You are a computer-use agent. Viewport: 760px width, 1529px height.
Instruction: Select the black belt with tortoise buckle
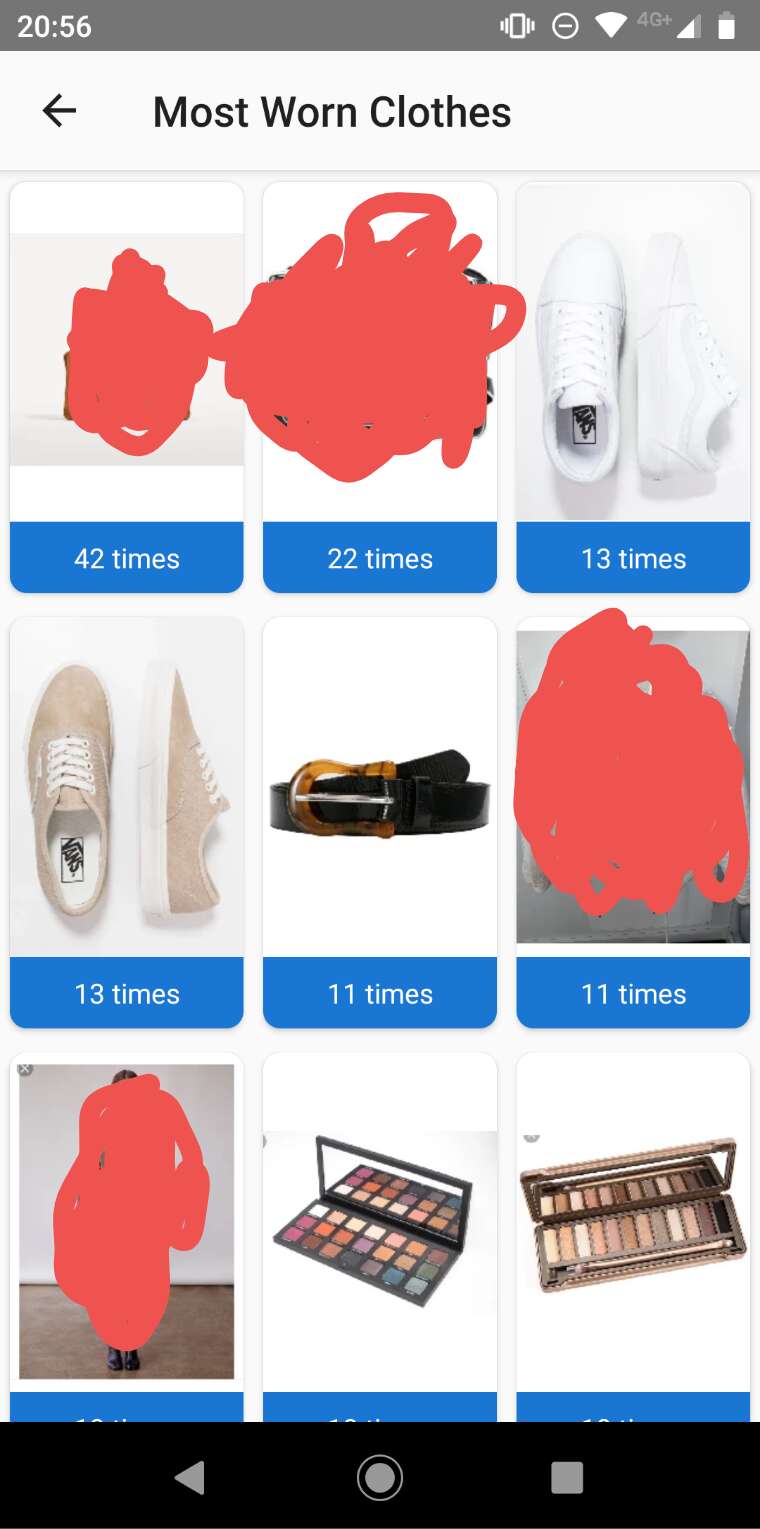click(380, 822)
